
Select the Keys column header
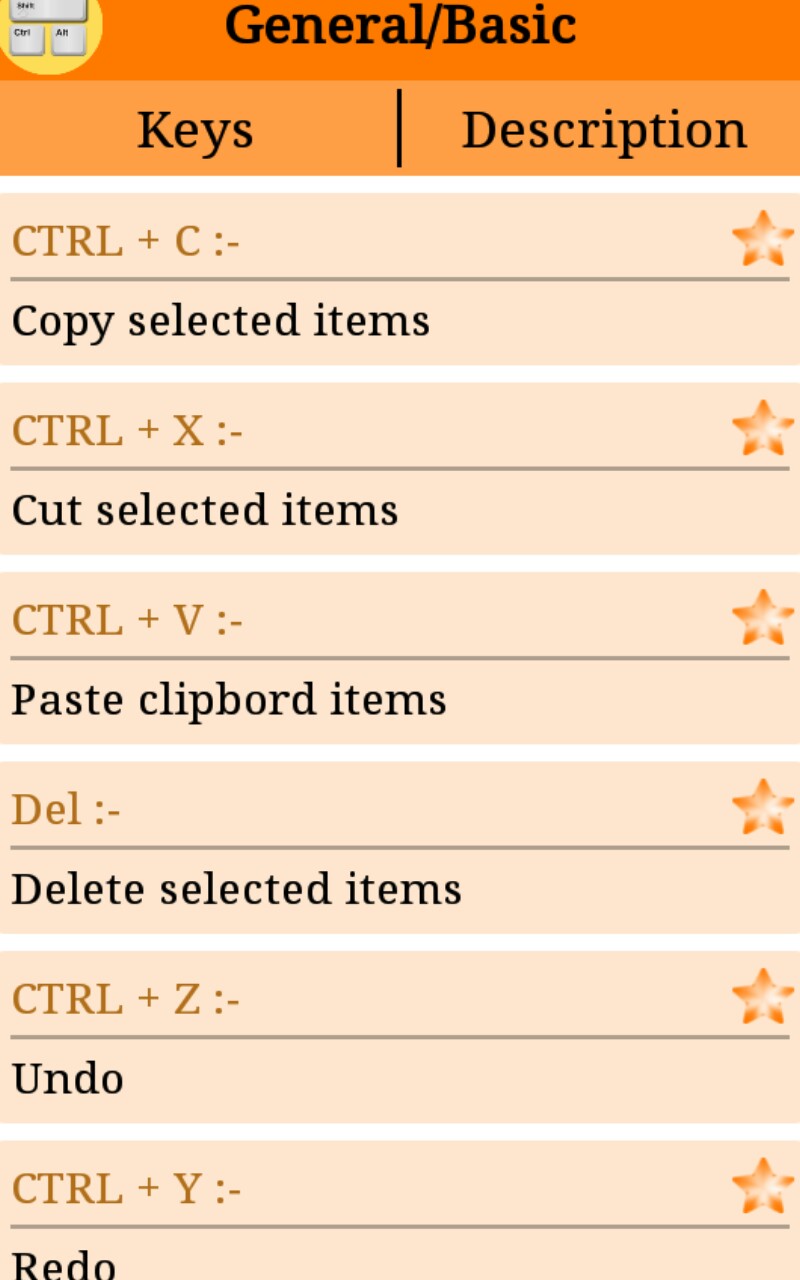point(195,128)
